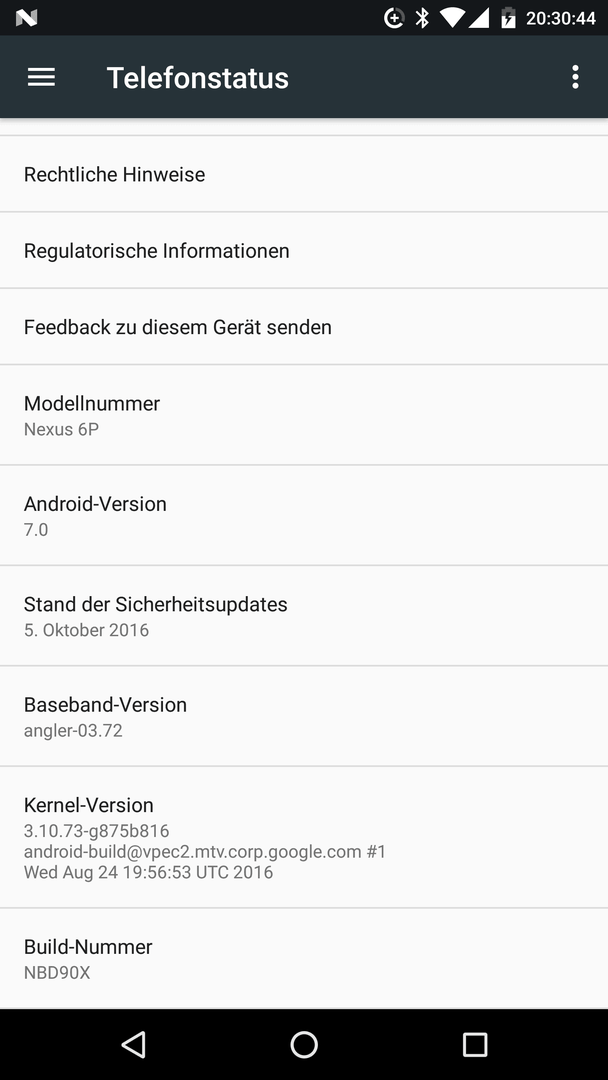This screenshot has height=1080, width=608.
Task: Tap the Kernel-Version row
Action: coord(304,837)
